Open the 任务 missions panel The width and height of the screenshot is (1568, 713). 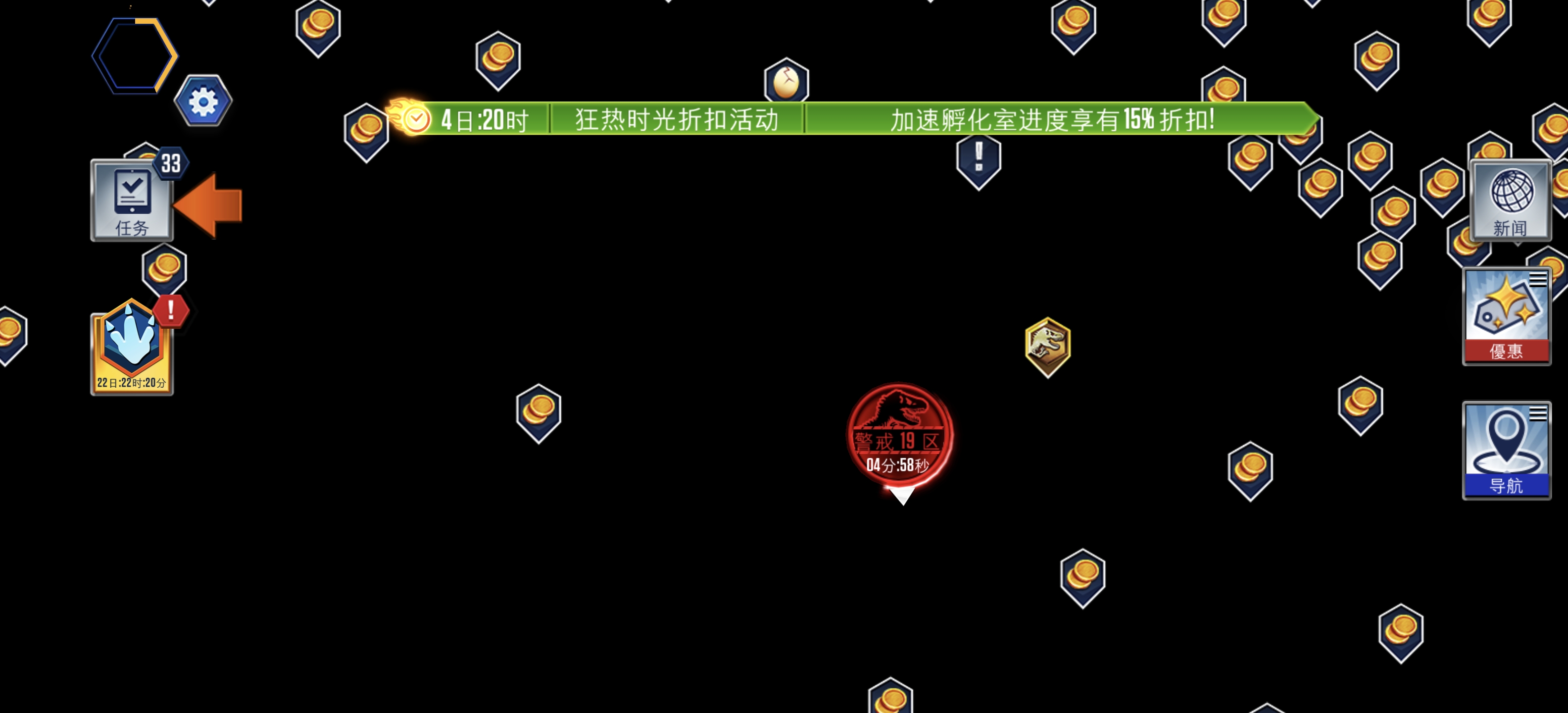(x=132, y=201)
